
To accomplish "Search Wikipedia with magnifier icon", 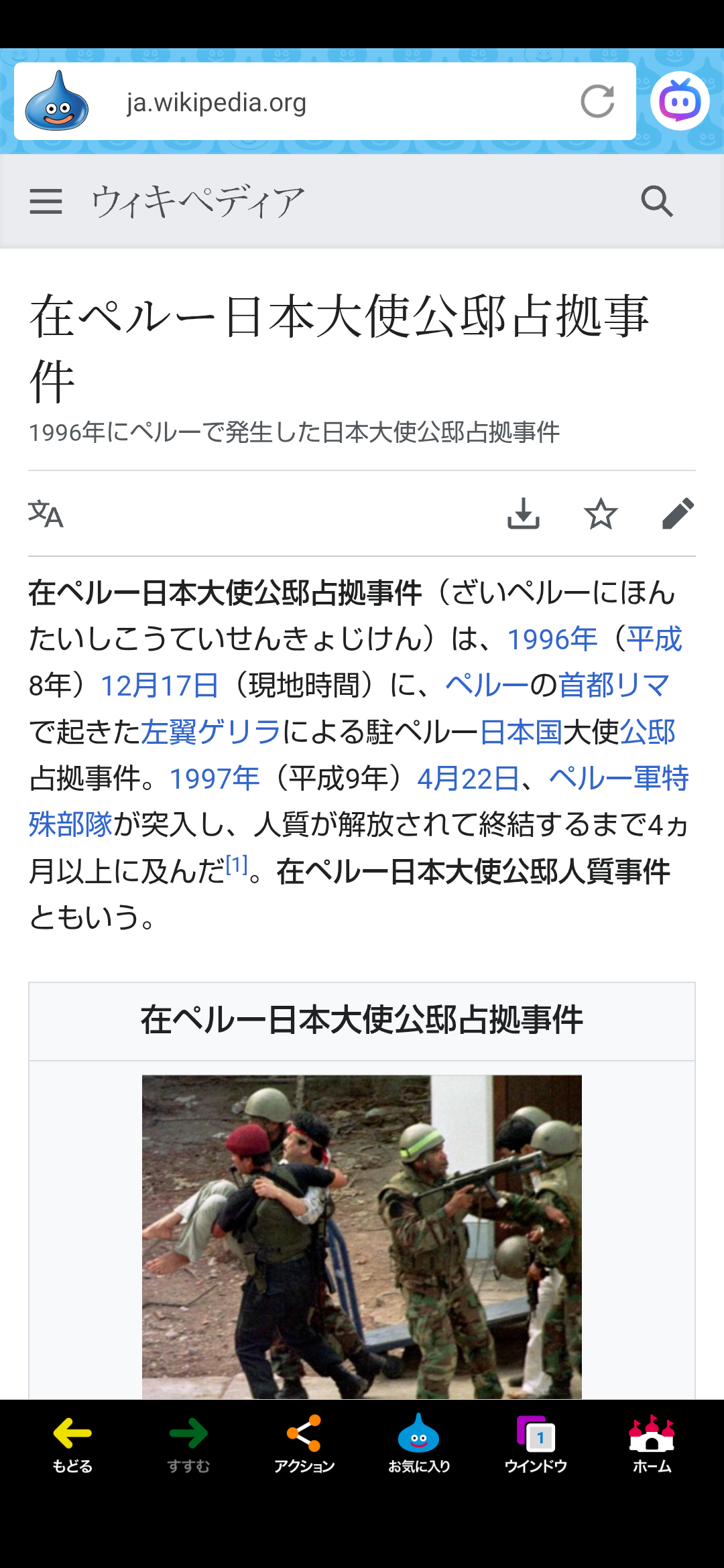I will coord(656,201).
